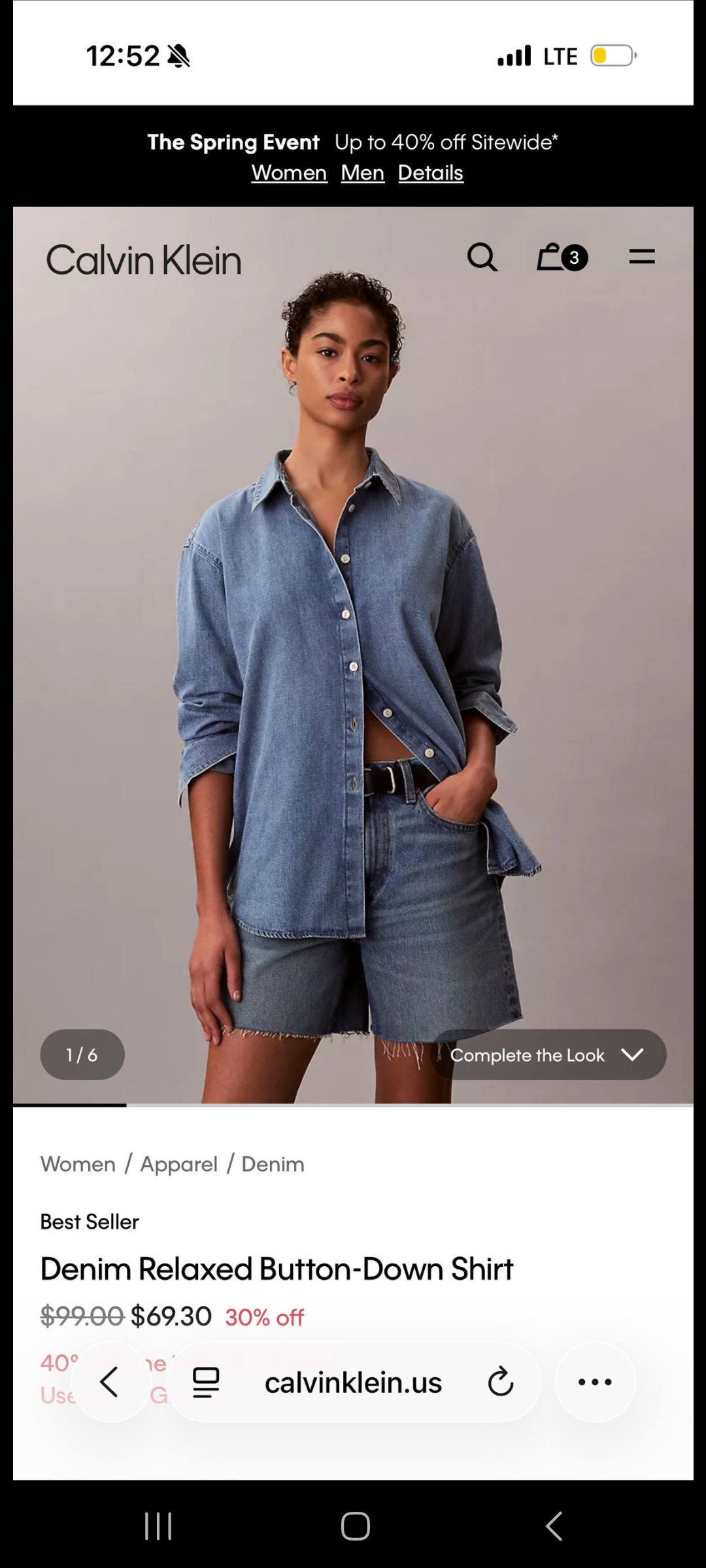706x1568 pixels.
Task: Open recent apps from the navigation bar
Action: click(x=158, y=1526)
